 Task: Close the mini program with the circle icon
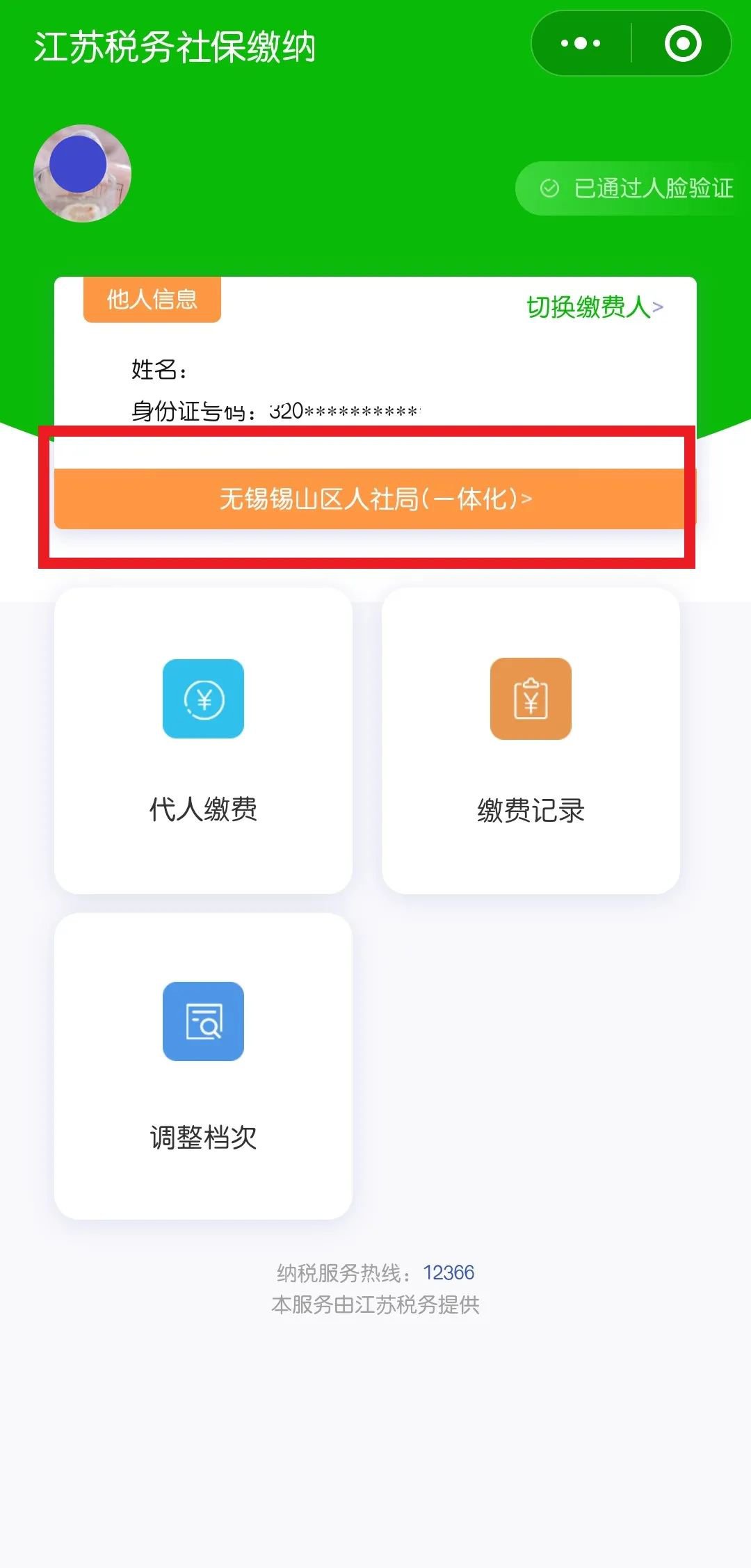682,44
